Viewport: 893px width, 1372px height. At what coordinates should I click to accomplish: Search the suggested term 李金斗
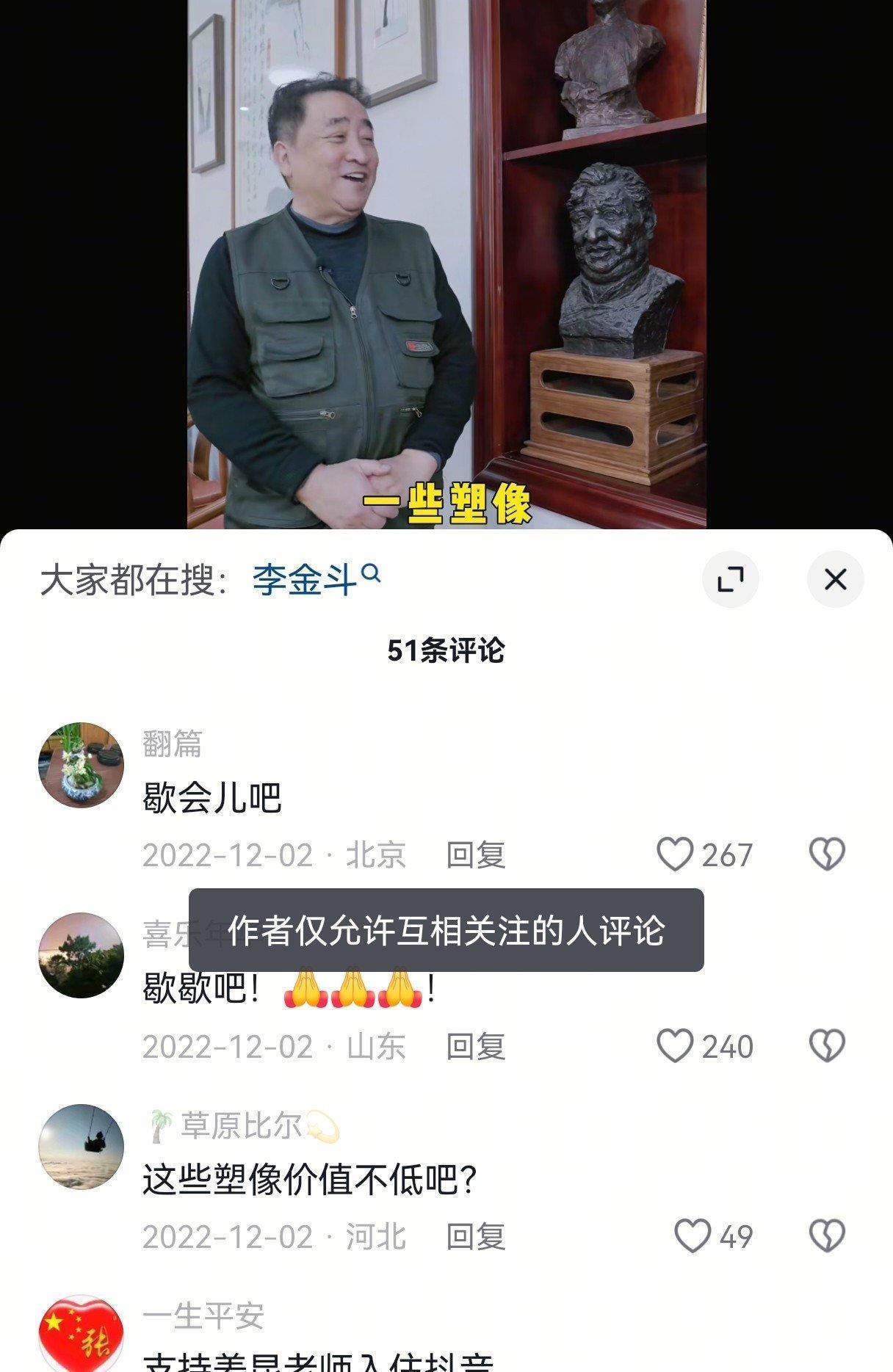316,580
